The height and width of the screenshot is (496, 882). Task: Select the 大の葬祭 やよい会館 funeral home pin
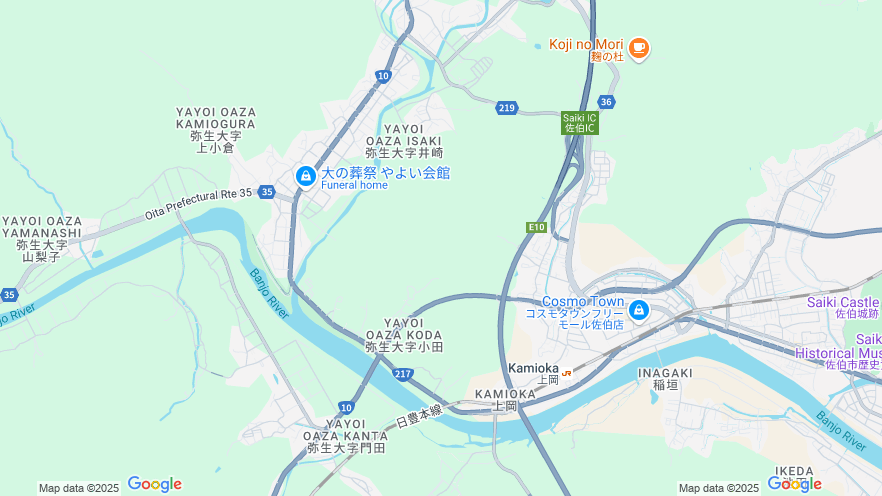click(x=306, y=175)
